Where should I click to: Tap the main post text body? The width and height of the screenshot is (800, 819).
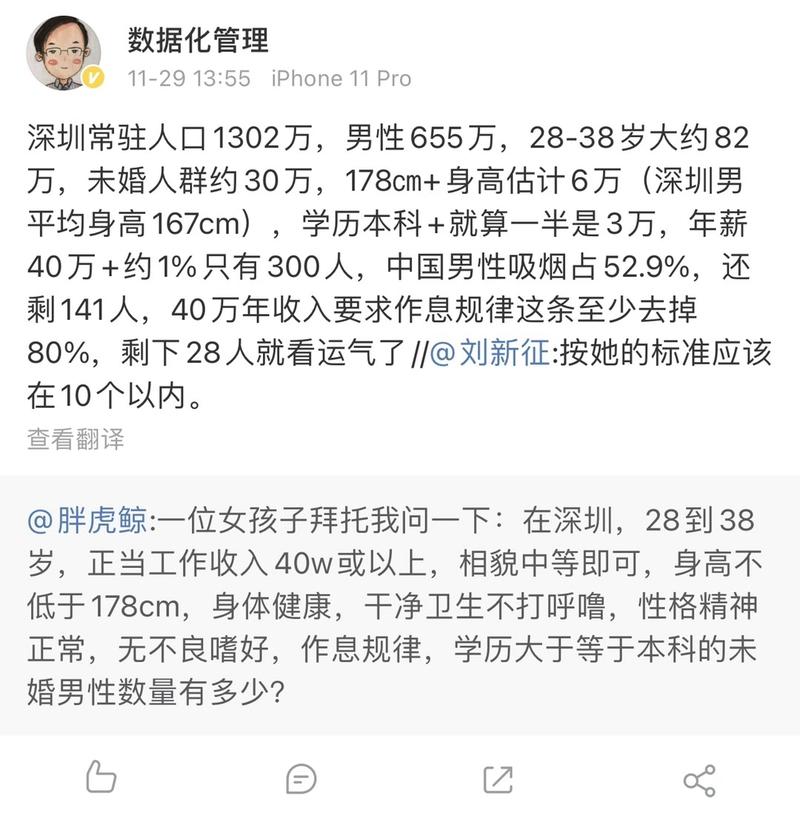400,250
